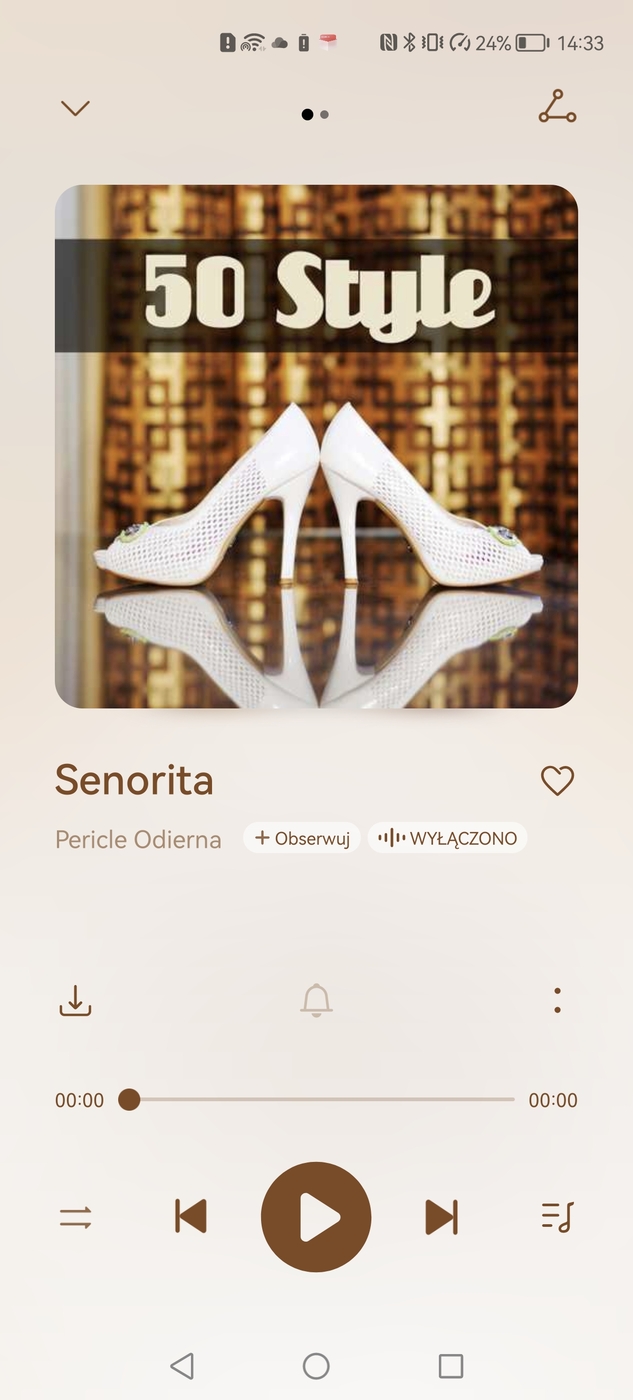Toggle the WYŁĄCZONO sound effect chip

447,838
